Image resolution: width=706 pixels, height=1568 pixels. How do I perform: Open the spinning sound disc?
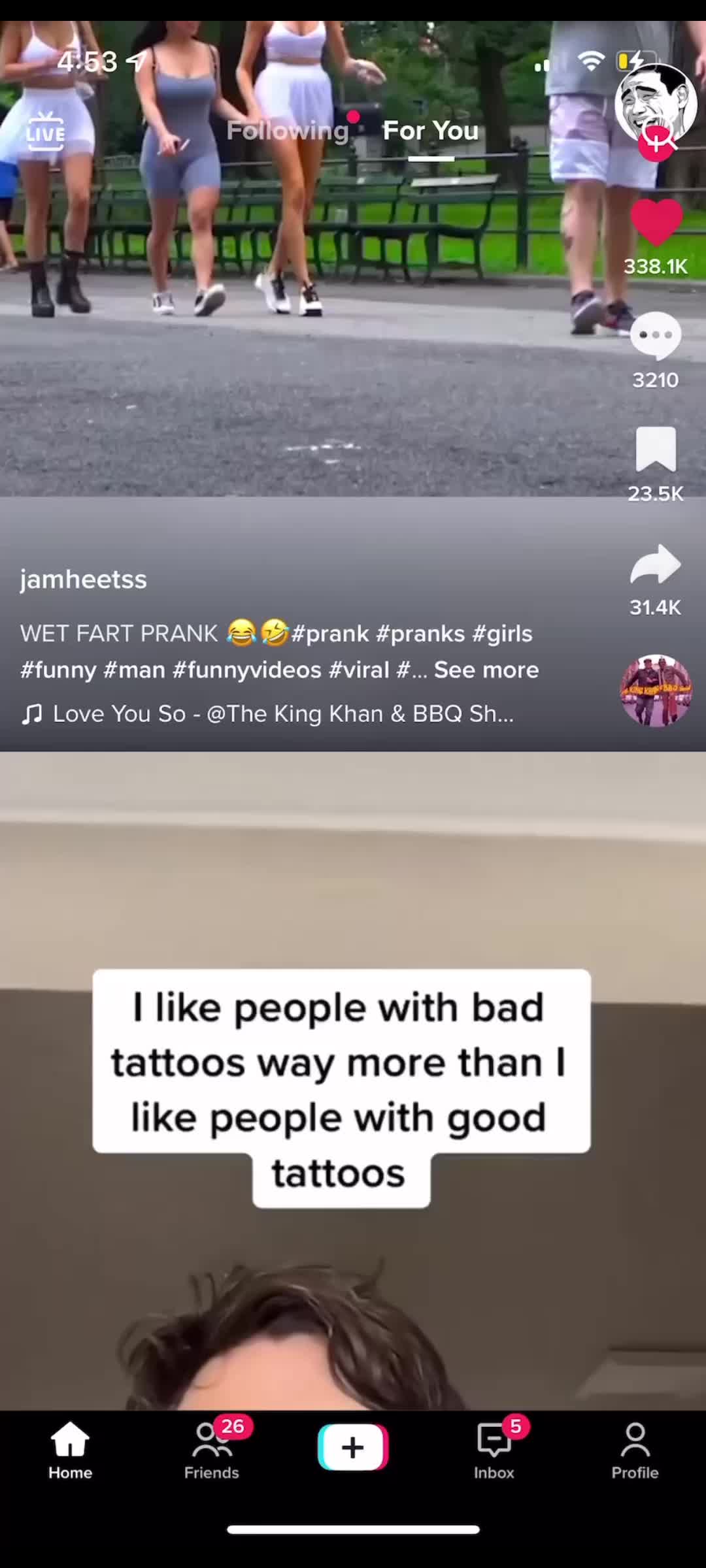pyautogui.click(x=656, y=690)
